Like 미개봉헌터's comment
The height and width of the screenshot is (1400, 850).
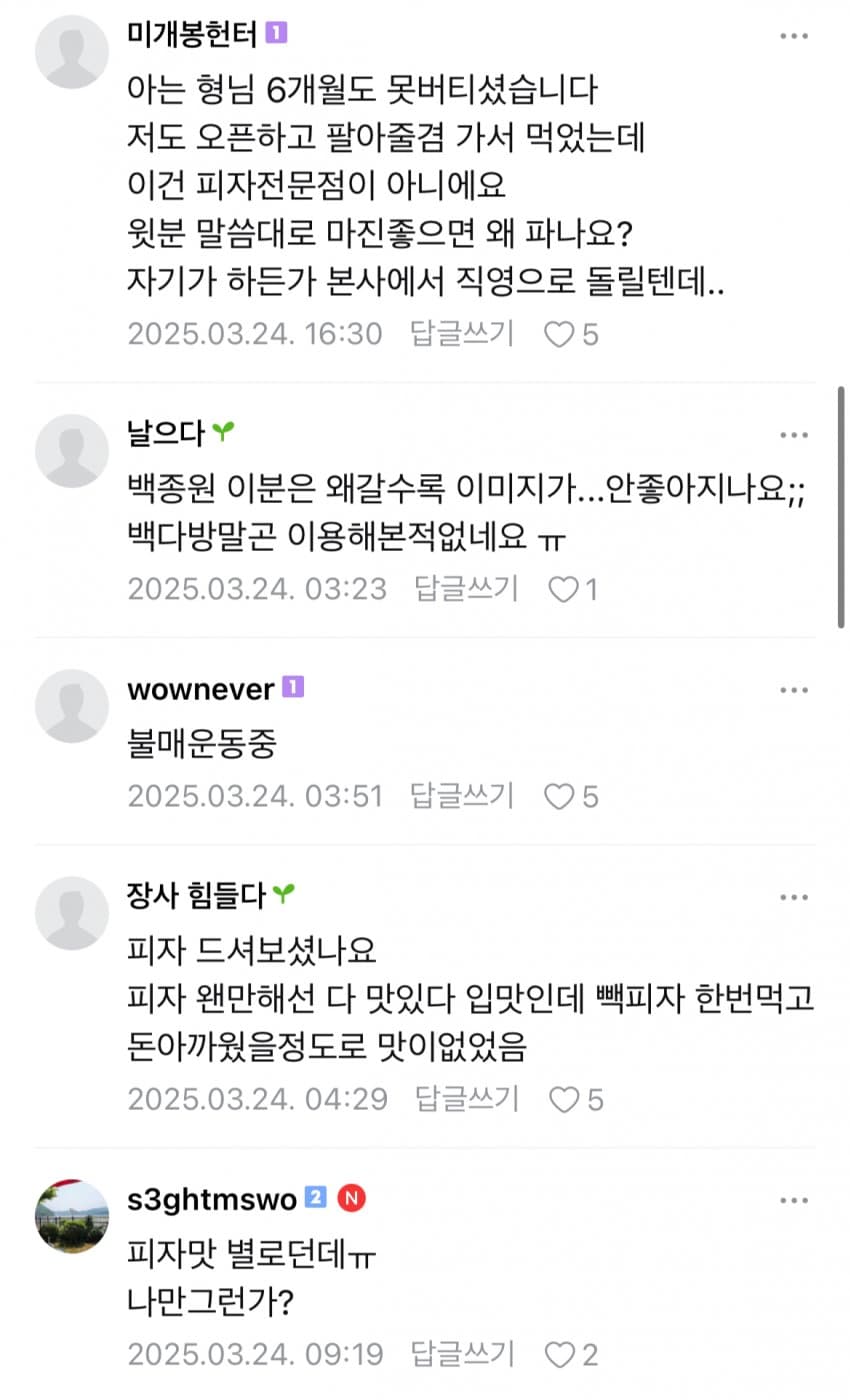click(558, 334)
